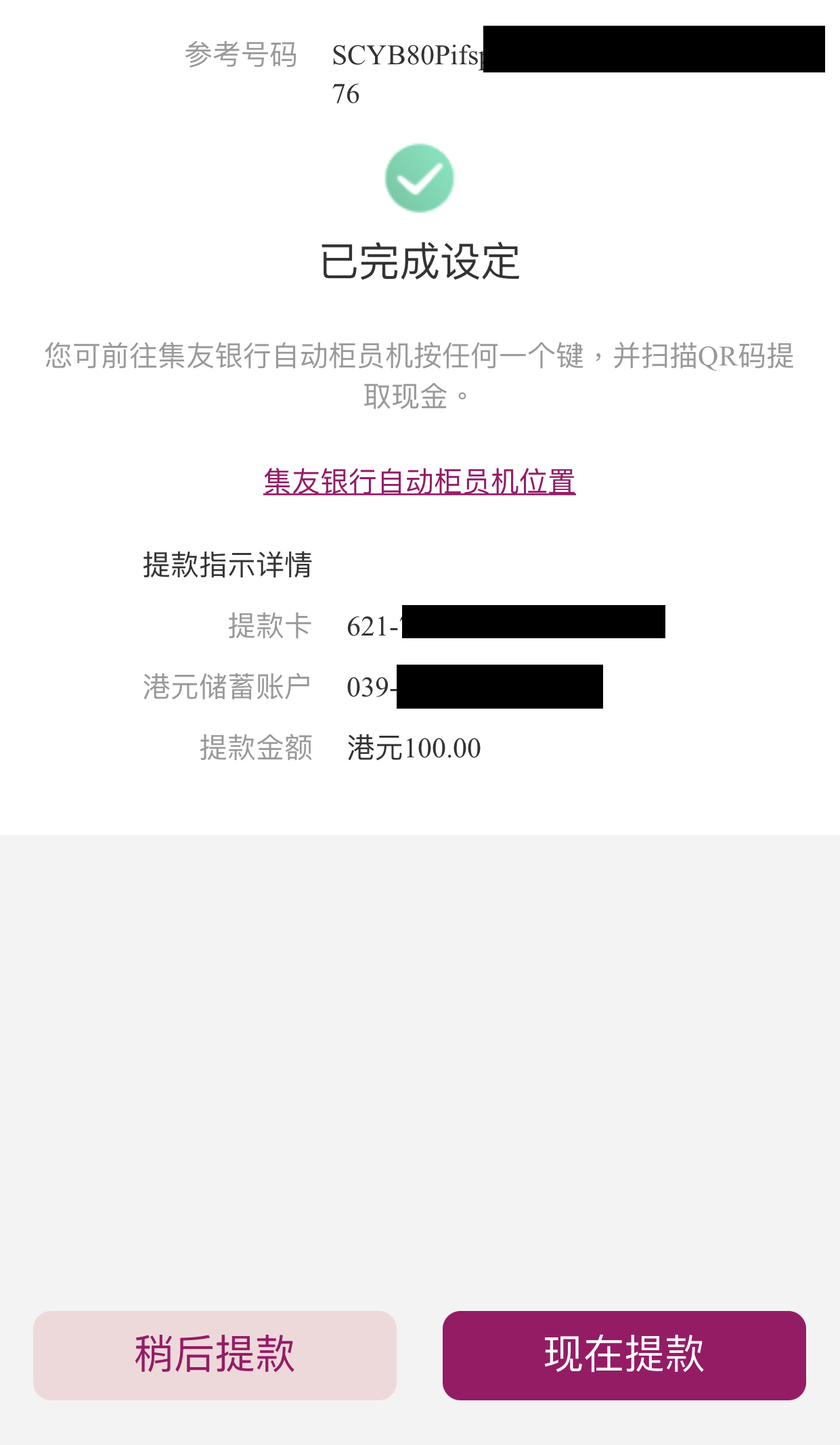This screenshot has height=1445, width=840.
Task: Tap 现在提款 to withdraw now
Action: click(624, 1355)
